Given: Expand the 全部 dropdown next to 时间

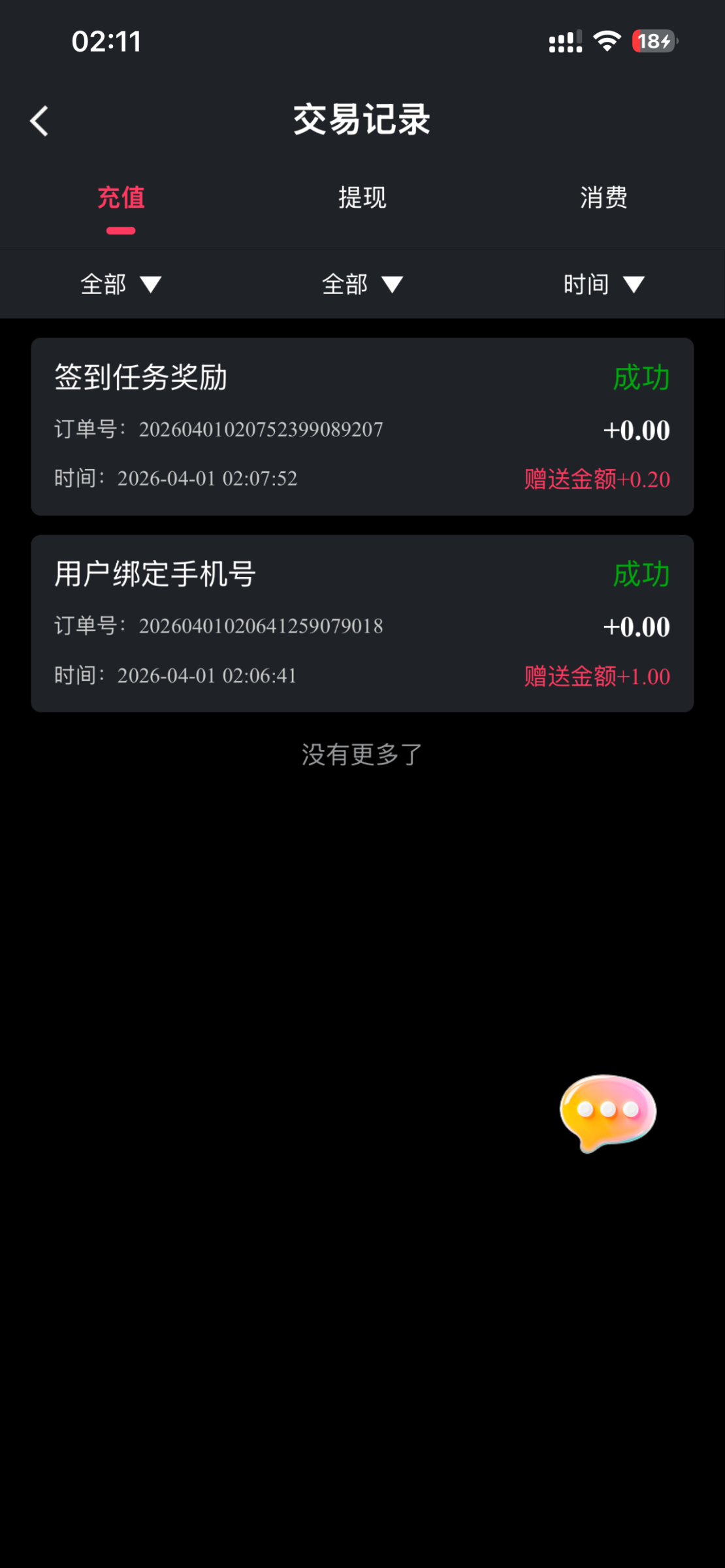Looking at the screenshot, I should click(362, 284).
